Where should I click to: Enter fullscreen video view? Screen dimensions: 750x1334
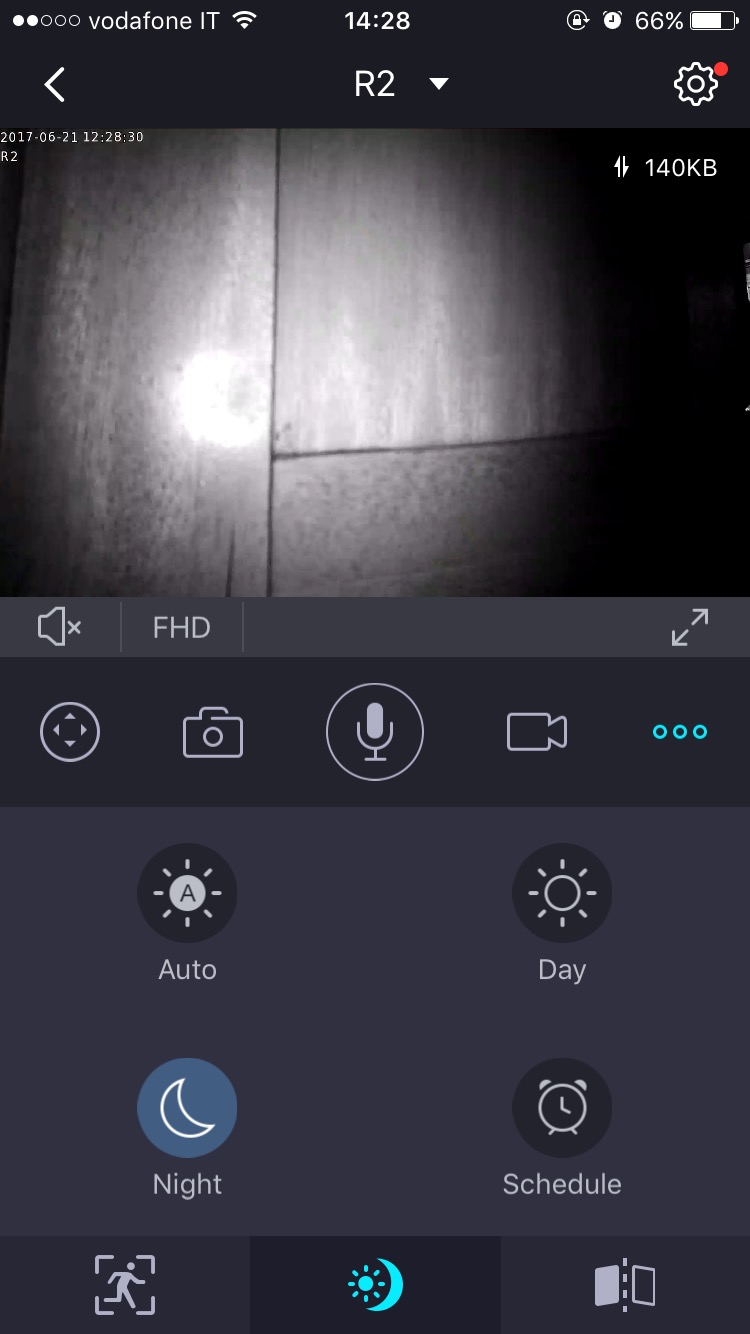click(x=690, y=628)
